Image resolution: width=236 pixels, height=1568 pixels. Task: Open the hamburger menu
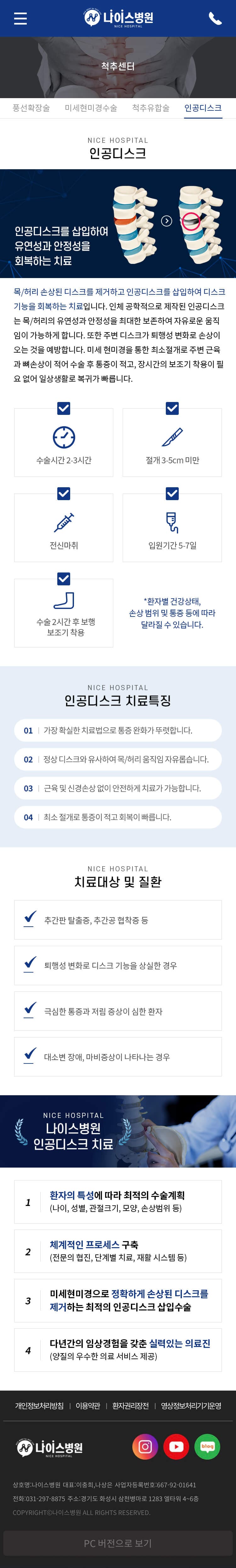(20, 18)
